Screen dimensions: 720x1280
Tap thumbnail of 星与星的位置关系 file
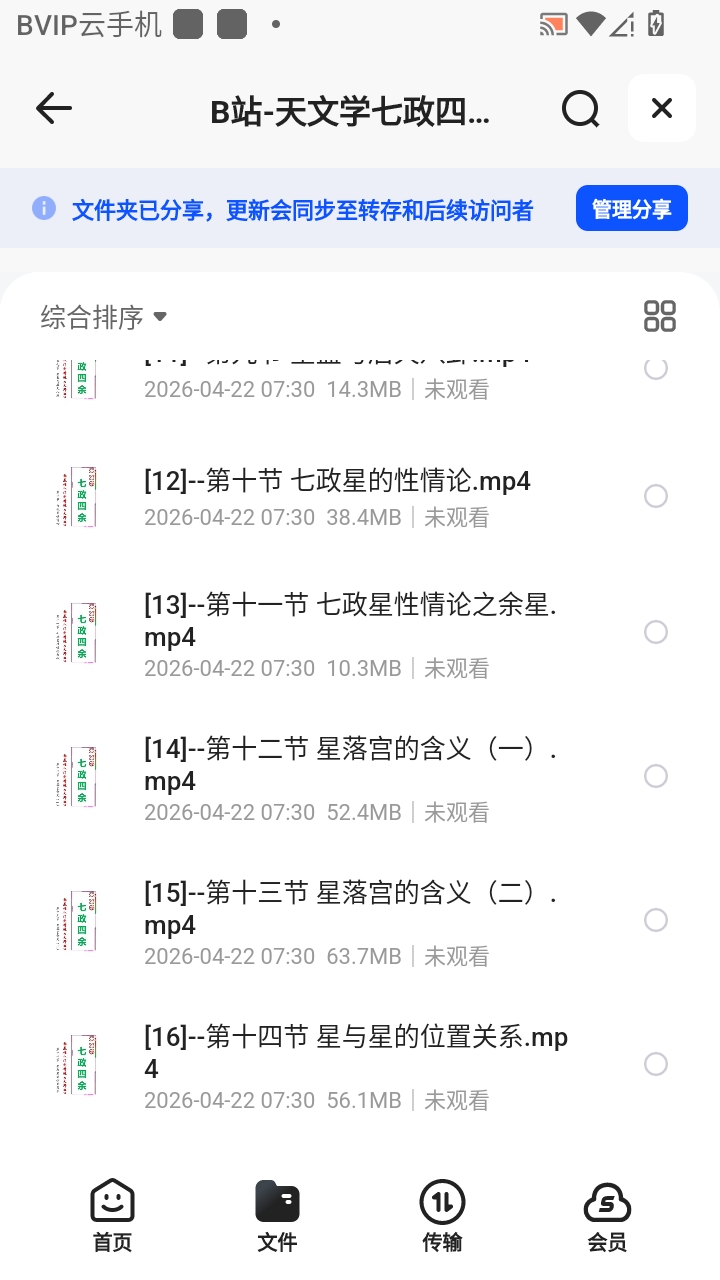coord(76,1065)
